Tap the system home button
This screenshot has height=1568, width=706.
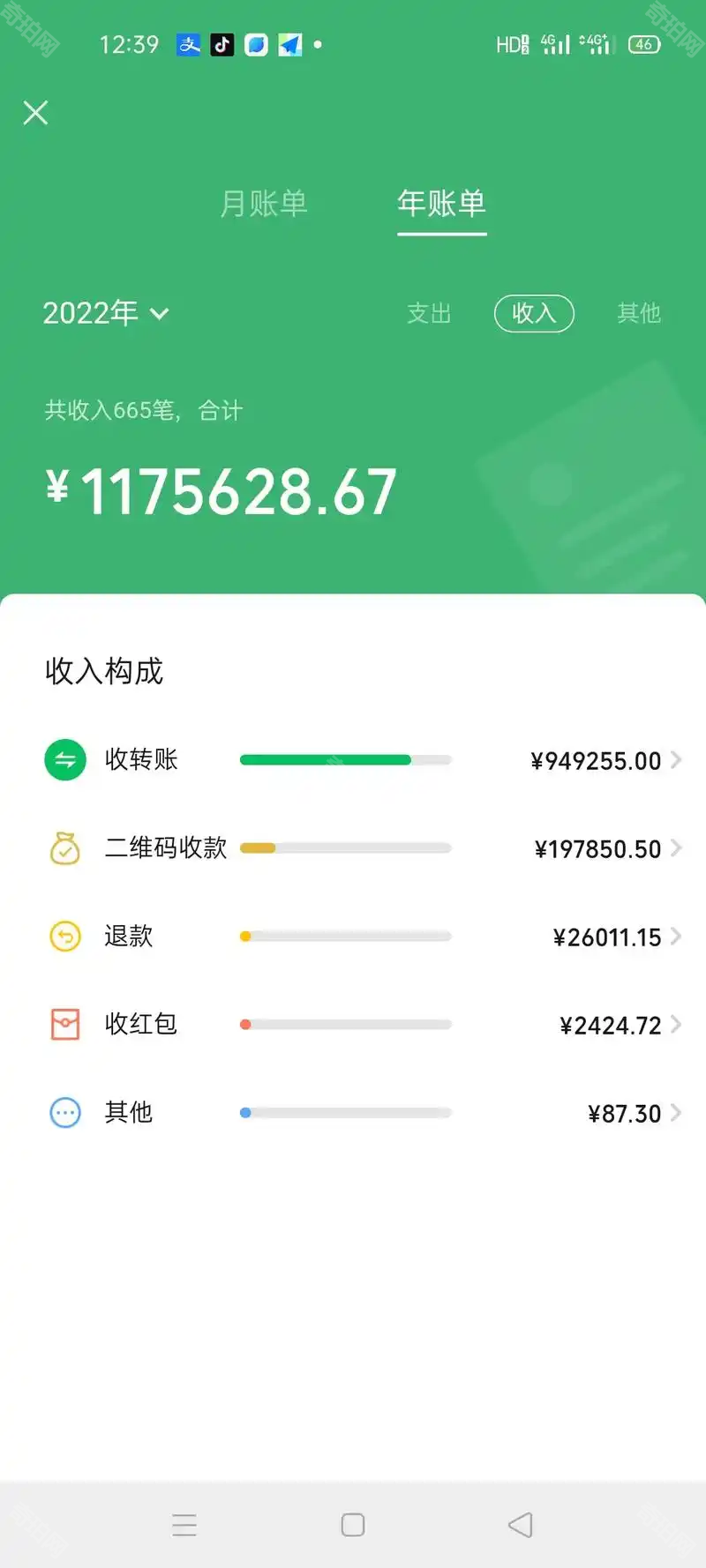pyautogui.click(x=353, y=1525)
